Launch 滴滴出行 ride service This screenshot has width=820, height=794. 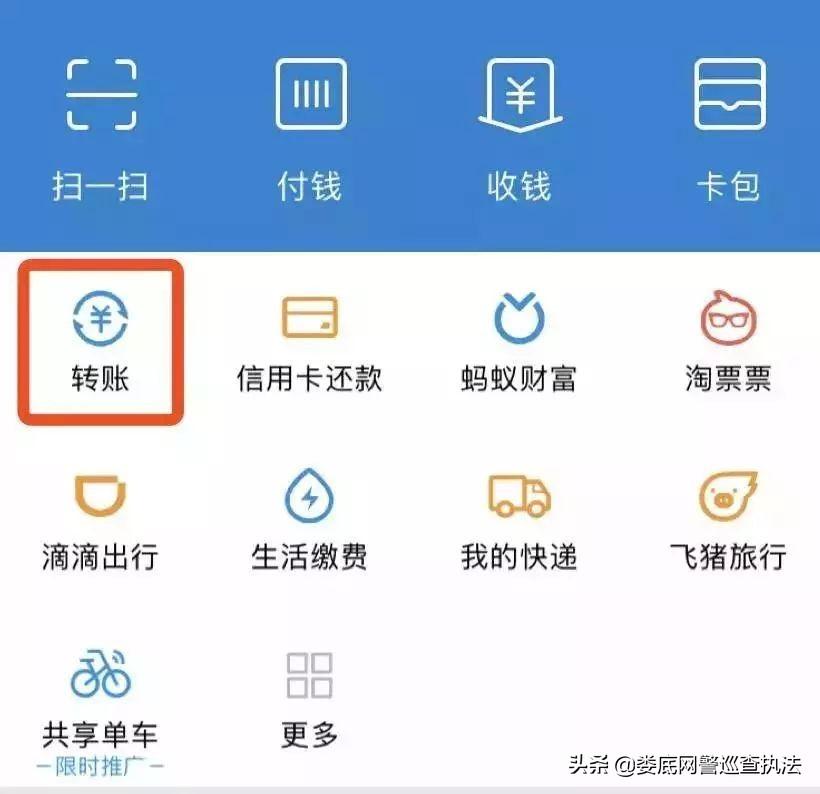point(100,520)
